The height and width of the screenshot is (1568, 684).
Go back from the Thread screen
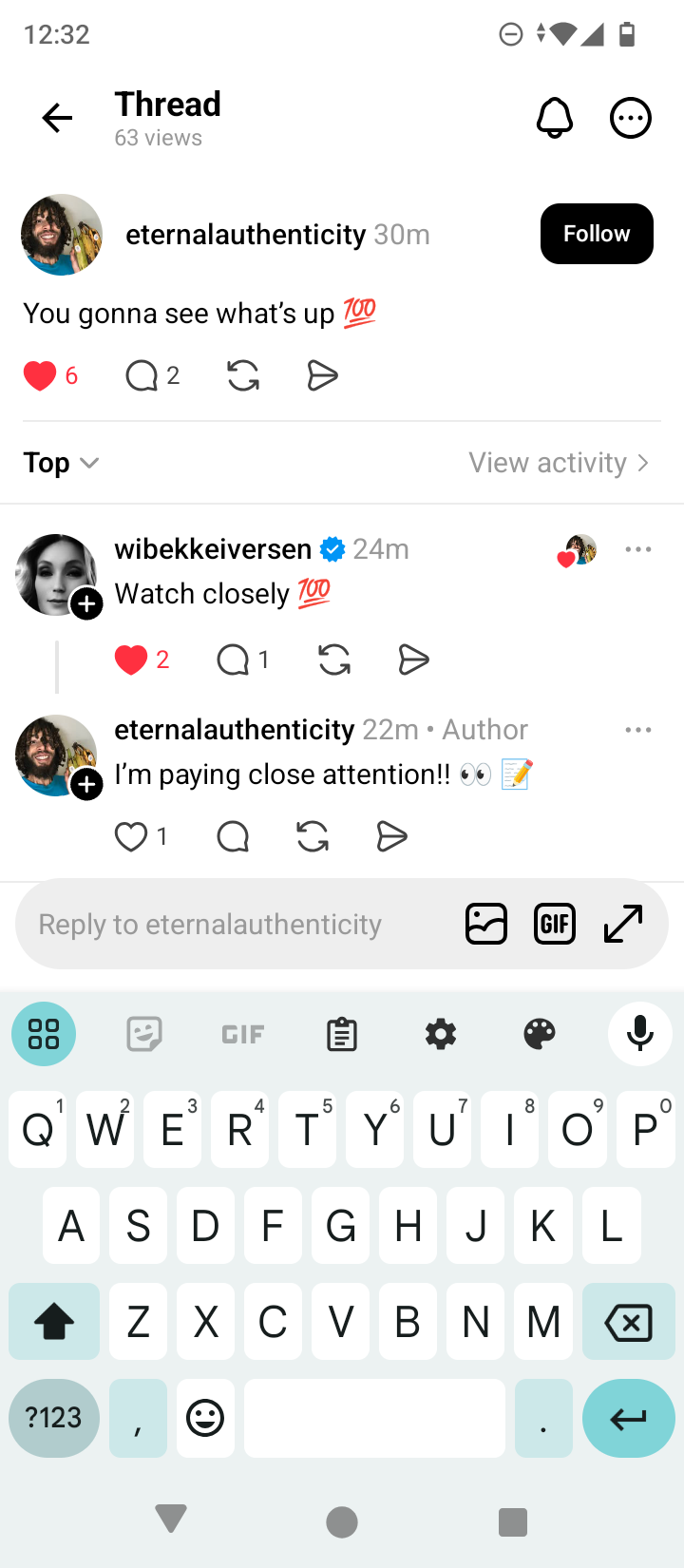(57, 118)
